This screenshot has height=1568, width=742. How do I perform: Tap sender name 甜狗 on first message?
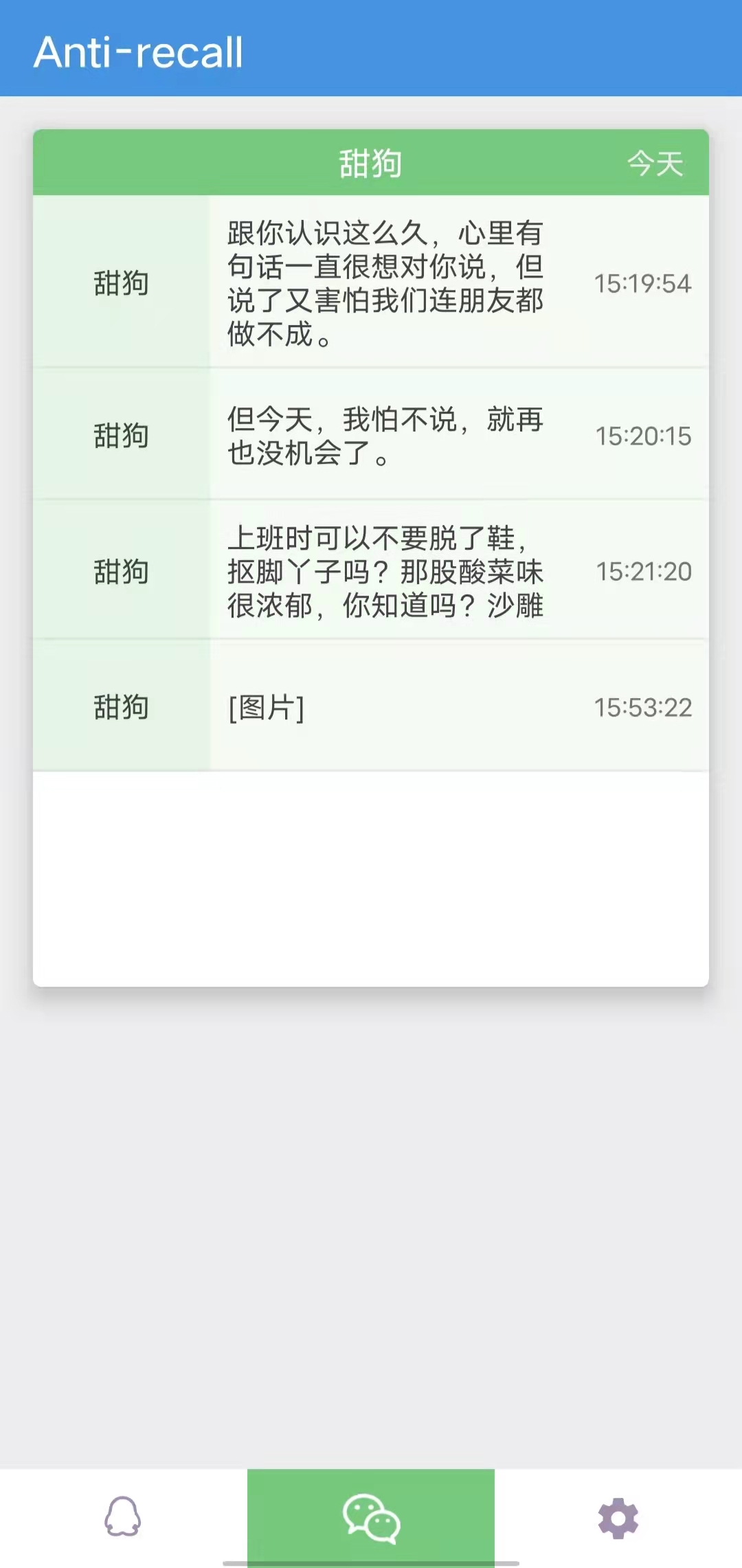click(x=121, y=282)
